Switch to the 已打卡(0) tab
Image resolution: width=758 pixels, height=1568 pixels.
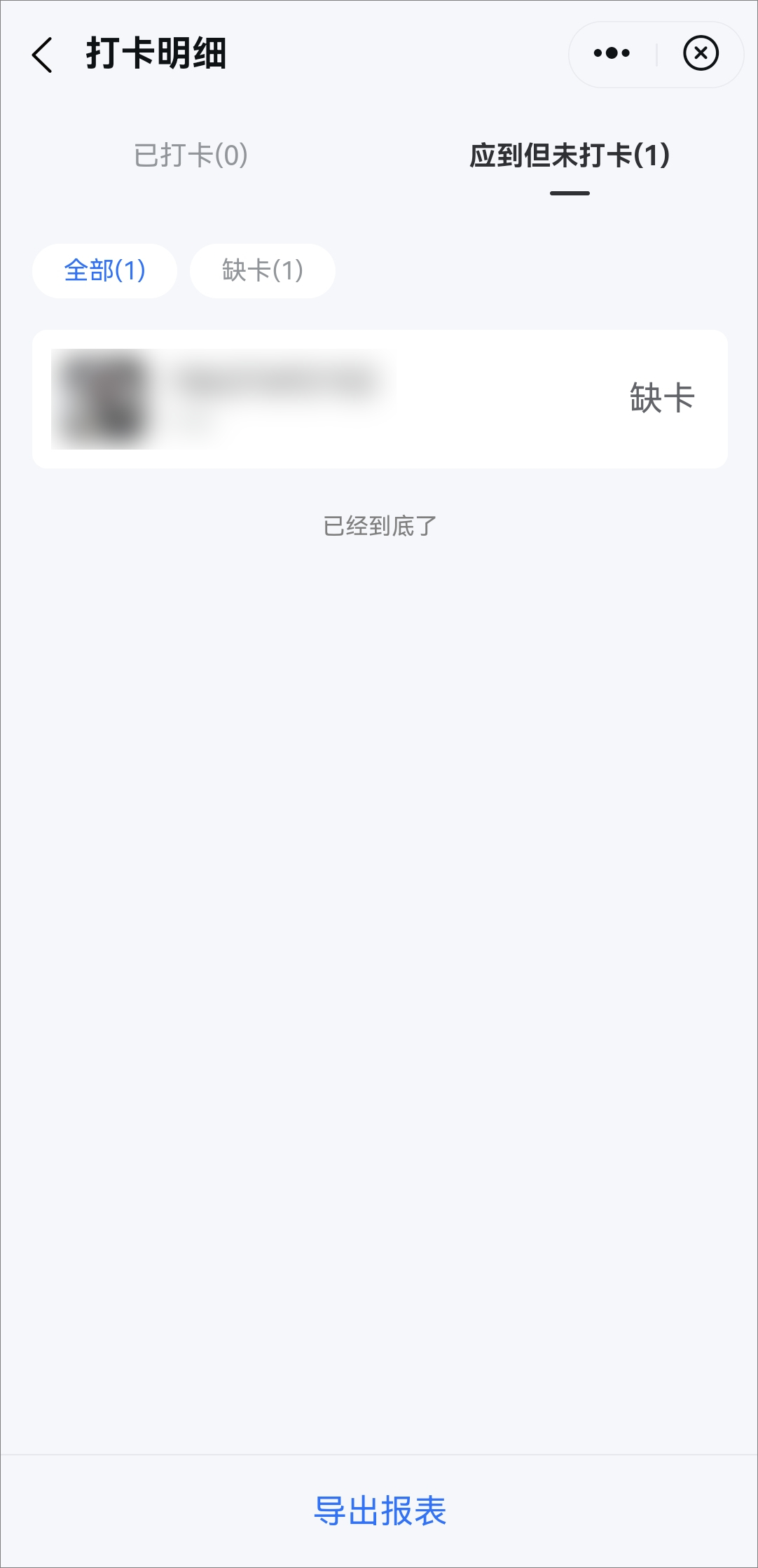click(191, 155)
